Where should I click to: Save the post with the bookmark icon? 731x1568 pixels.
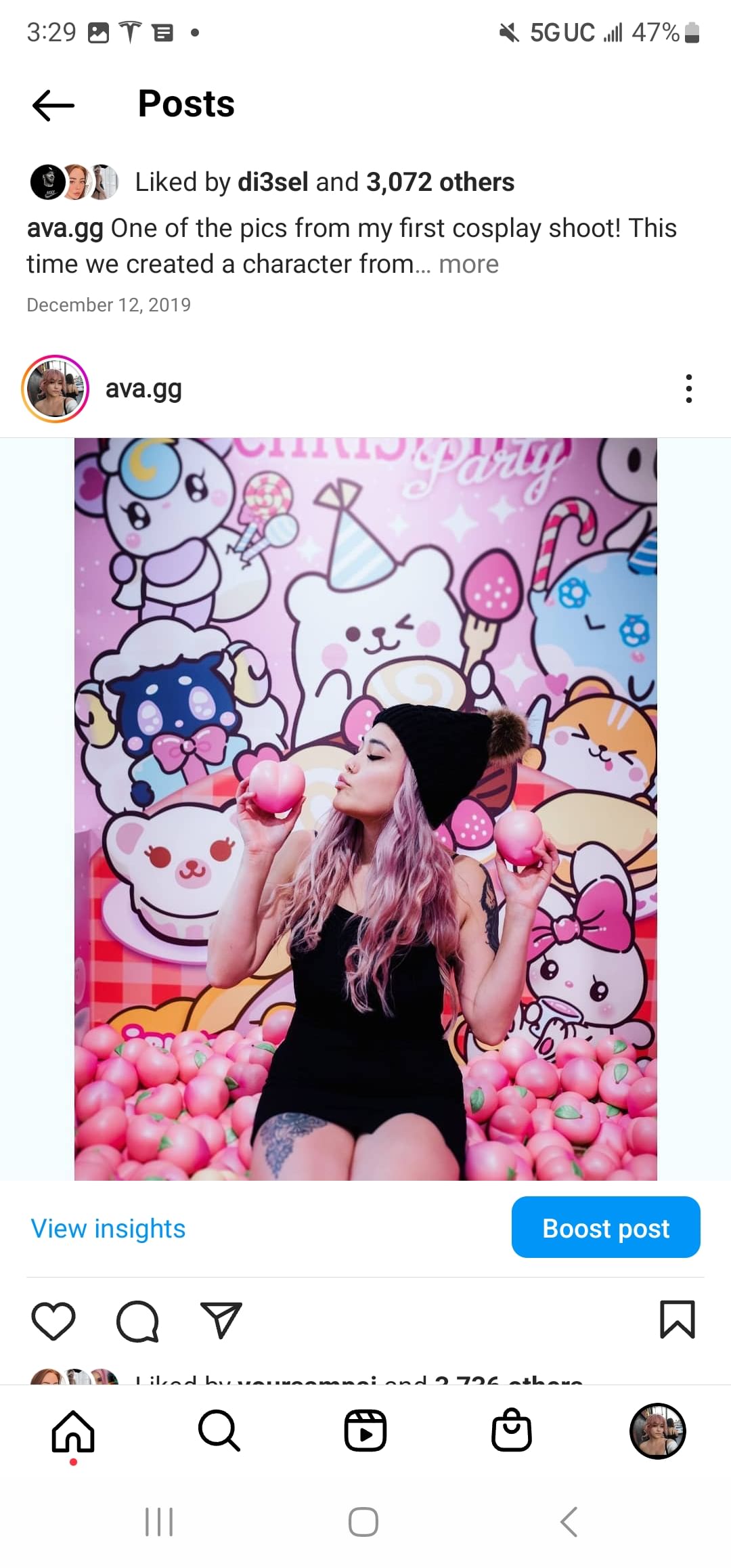(677, 1320)
